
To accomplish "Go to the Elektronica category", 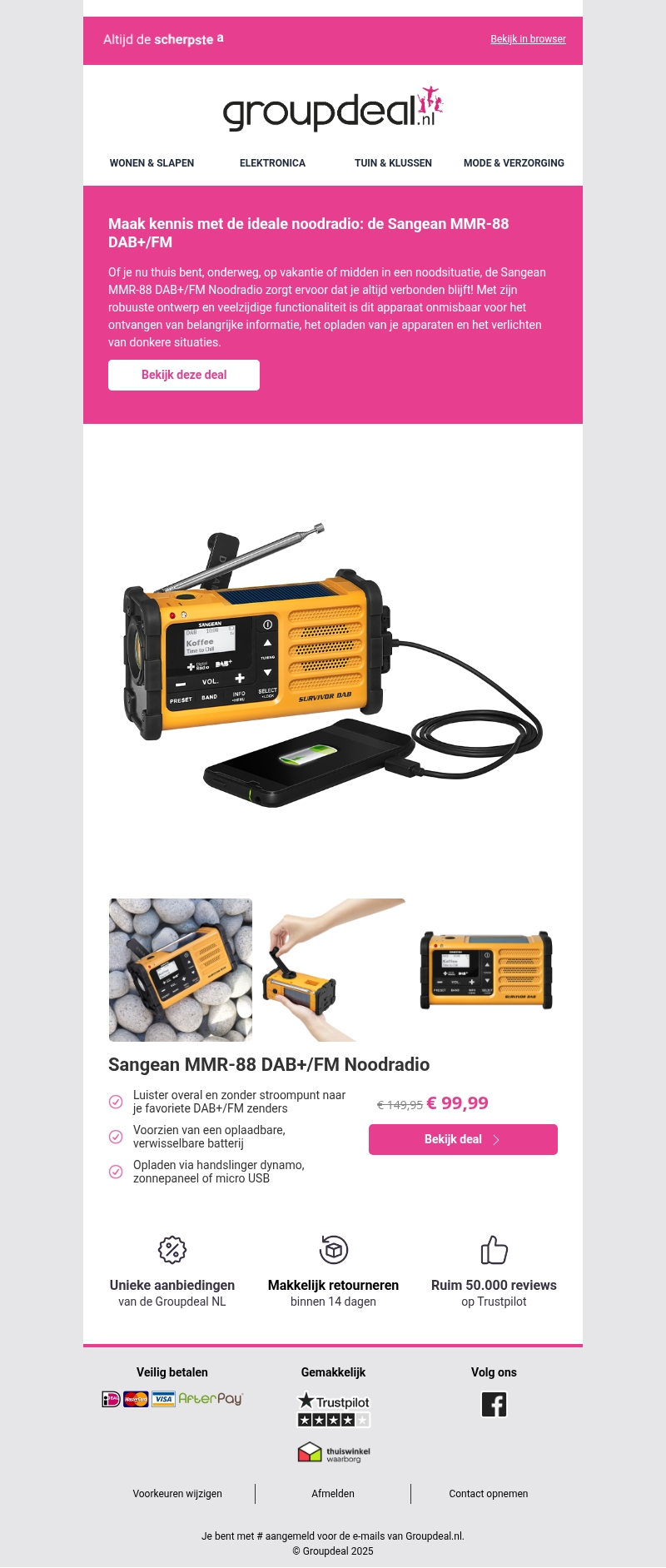I will [x=272, y=163].
